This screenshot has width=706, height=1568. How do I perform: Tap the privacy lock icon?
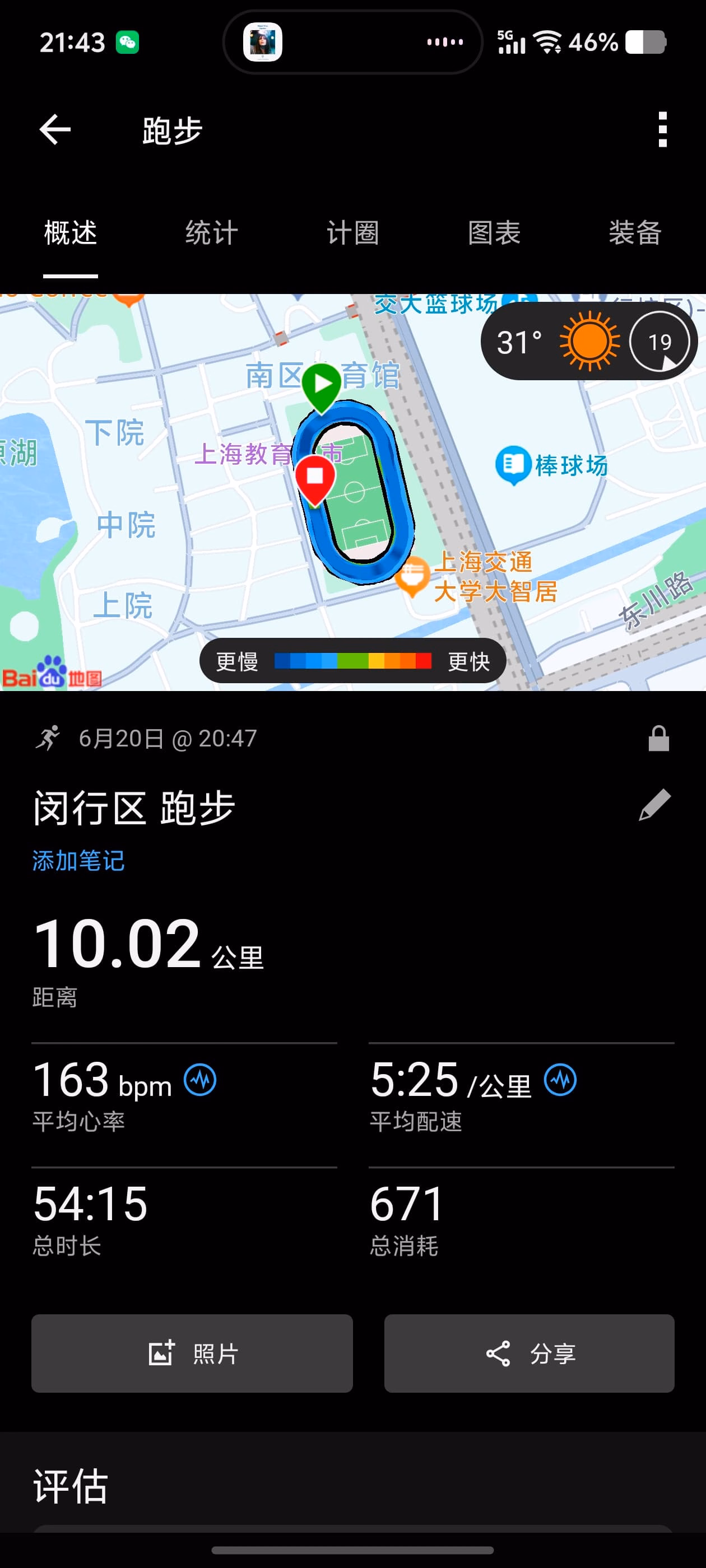pos(658,738)
